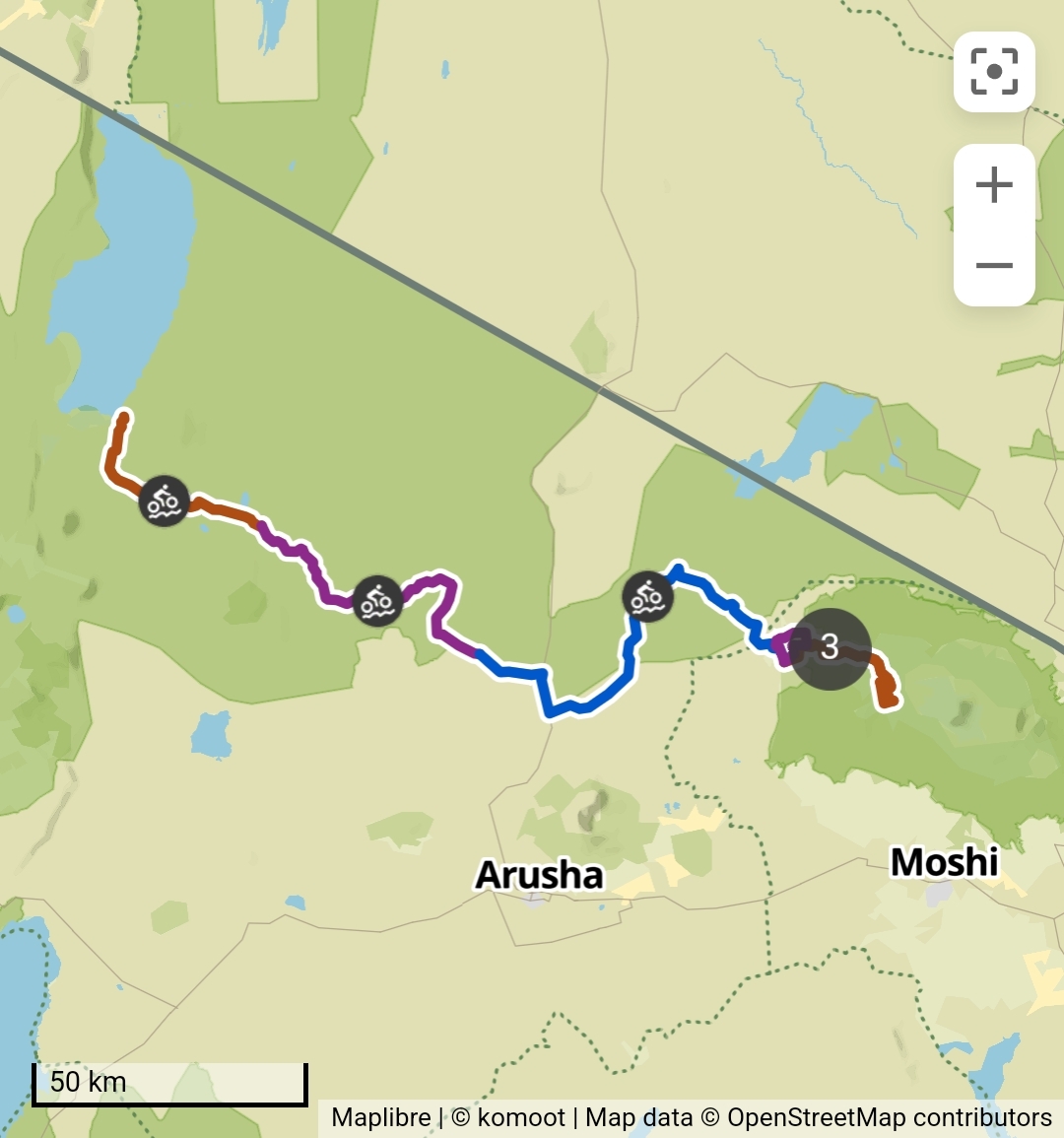Open the Maplibre attribution link

point(380,1117)
